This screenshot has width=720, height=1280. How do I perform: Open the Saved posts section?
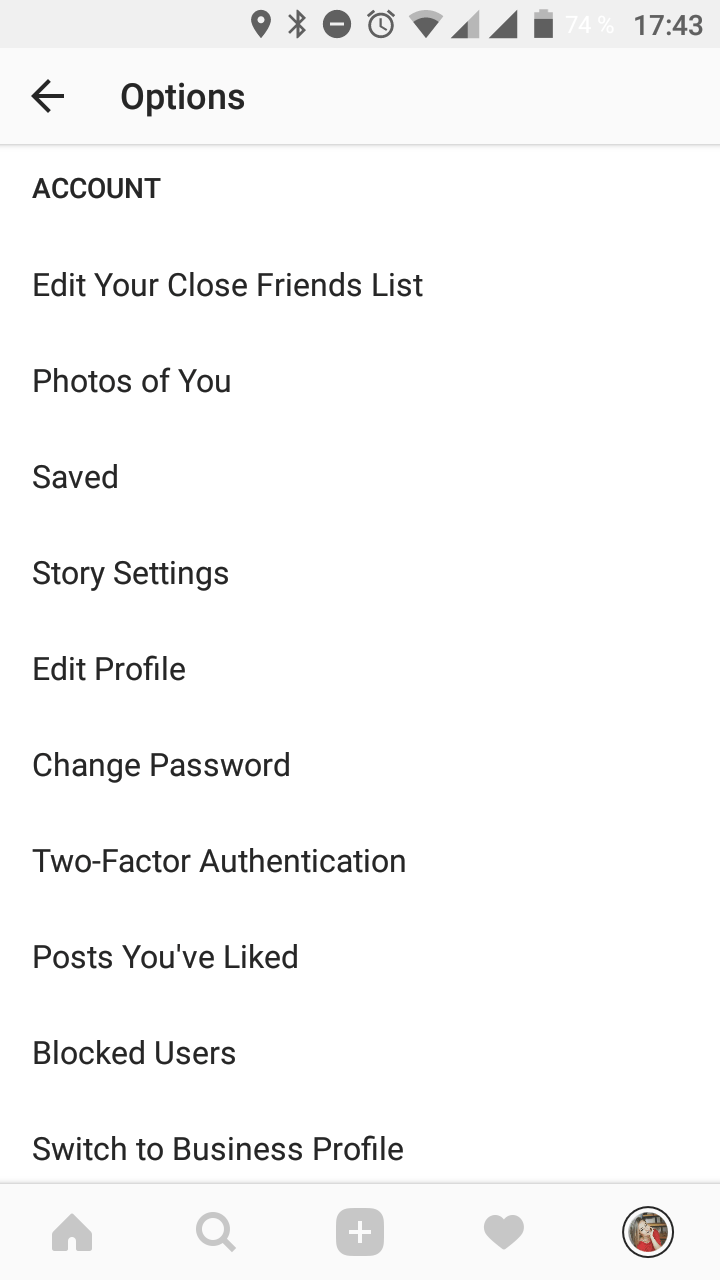[x=76, y=477]
